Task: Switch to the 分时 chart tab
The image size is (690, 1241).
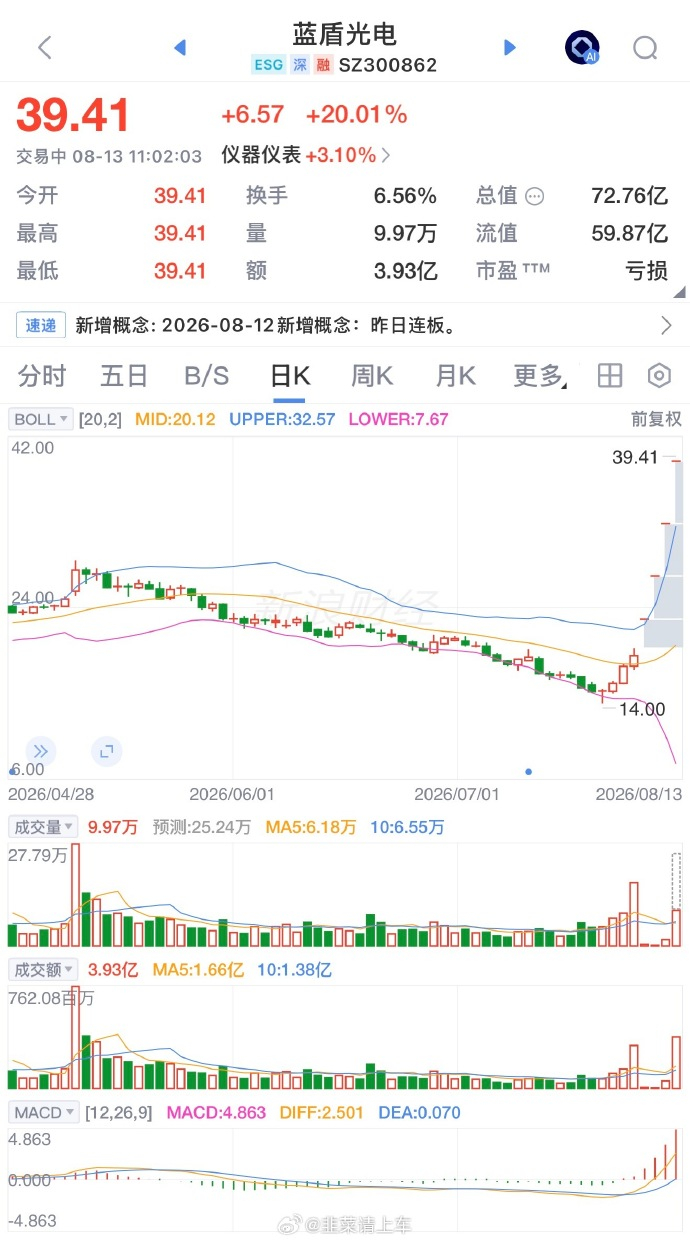Action: tap(42, 376)
